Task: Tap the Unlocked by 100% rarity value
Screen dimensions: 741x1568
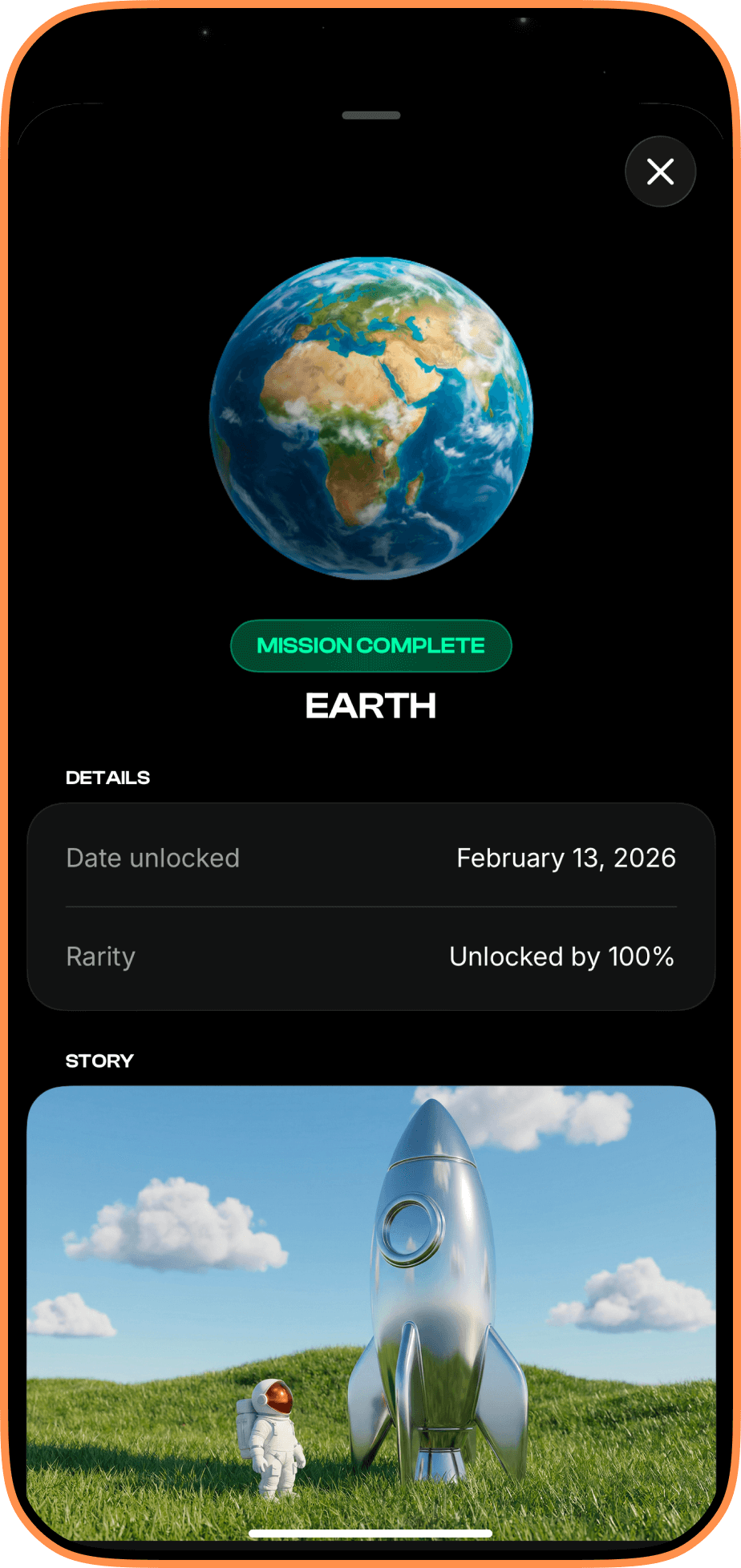Action: [x=561, y=956]
